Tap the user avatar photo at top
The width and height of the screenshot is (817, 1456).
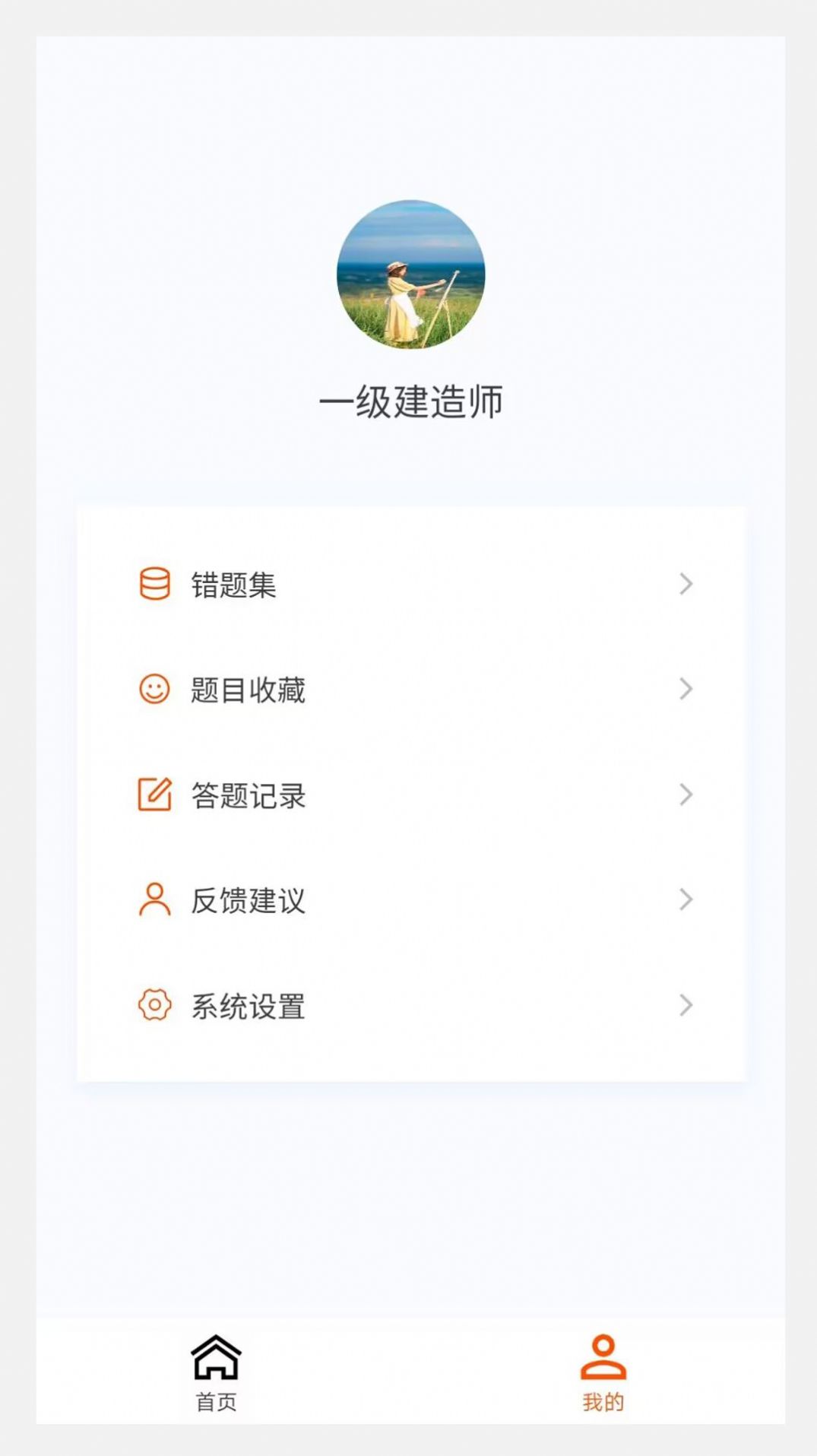coord(410,275)
